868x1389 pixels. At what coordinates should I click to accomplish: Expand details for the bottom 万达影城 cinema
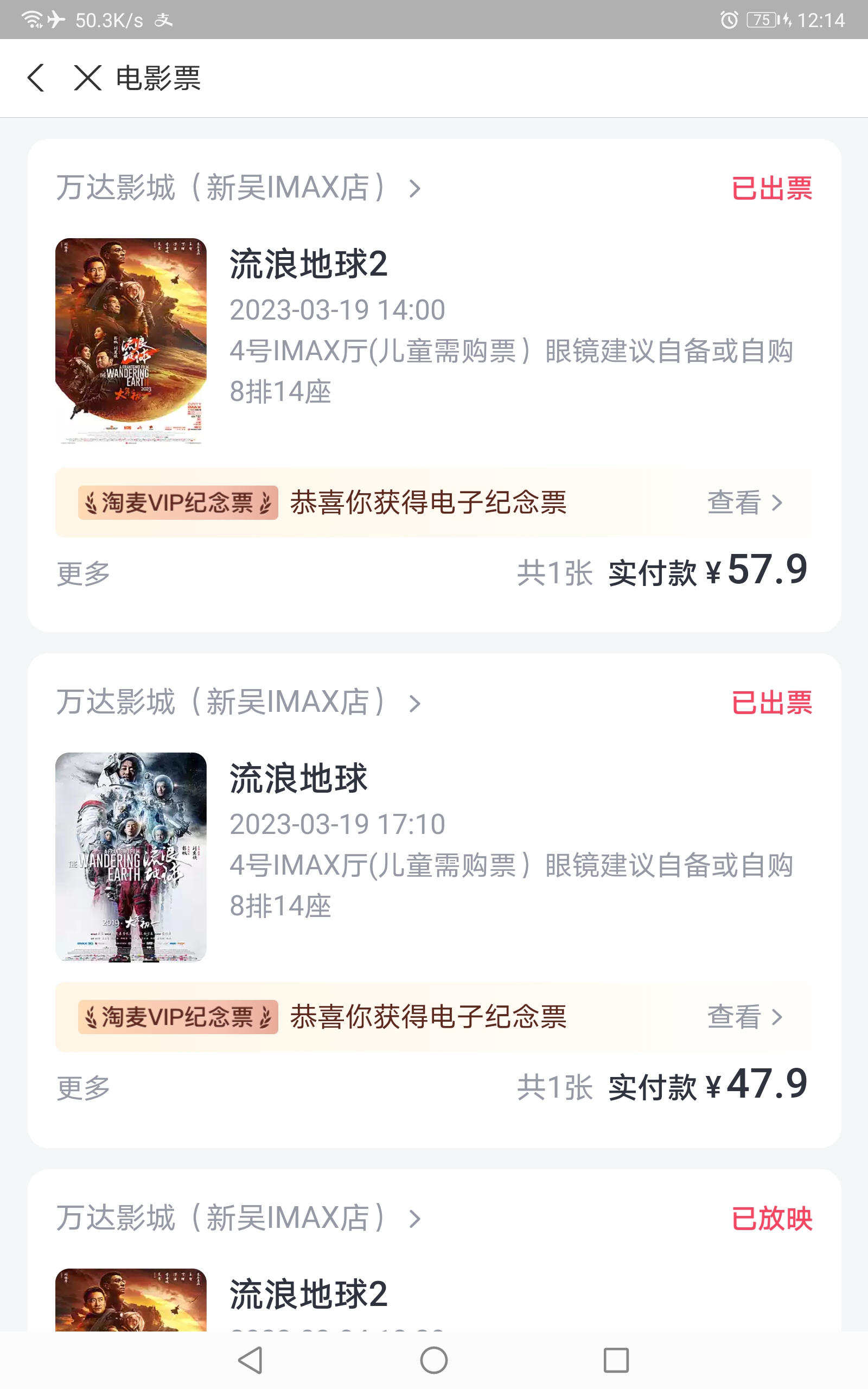(x=414, y=1219)
